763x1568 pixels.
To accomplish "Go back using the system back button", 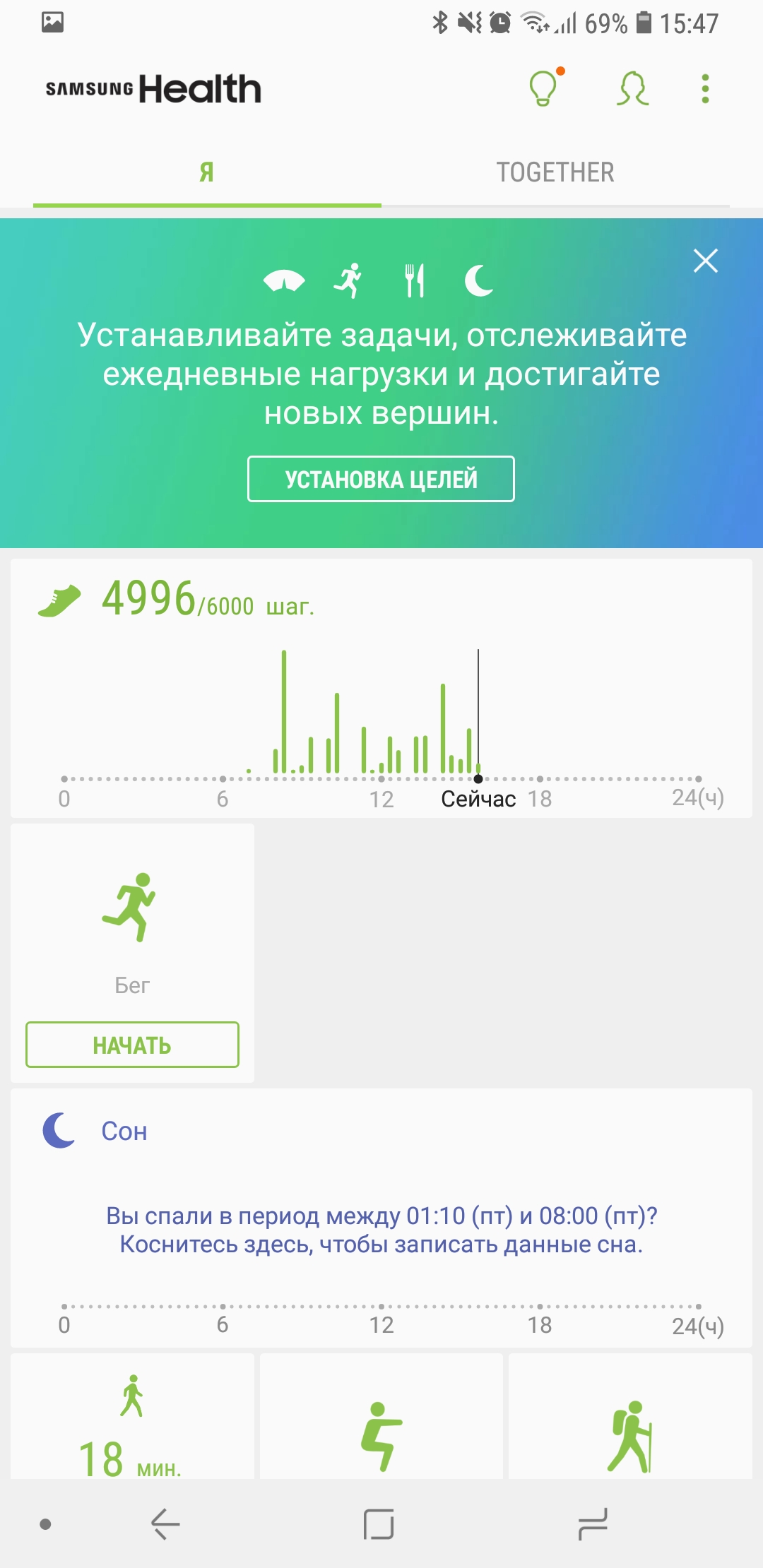I will click(165, 1524).
